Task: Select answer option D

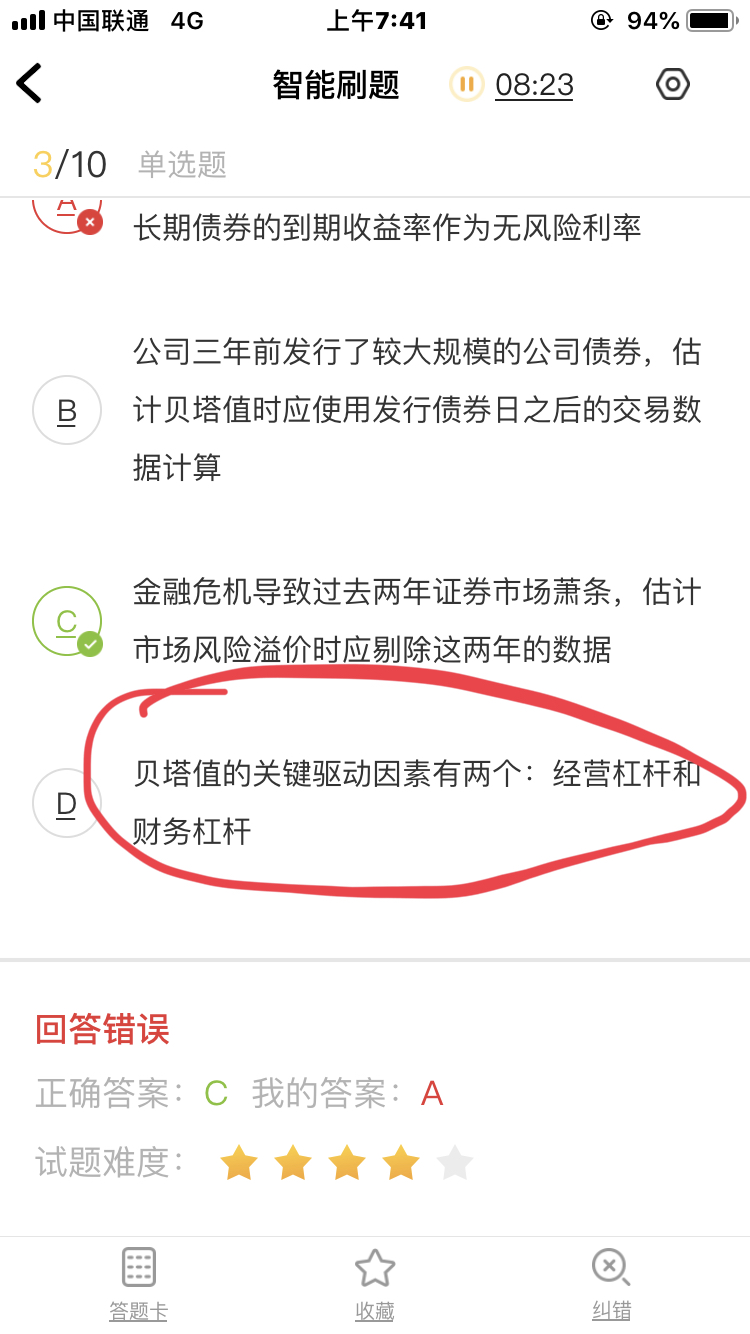Action: point(67,803)
